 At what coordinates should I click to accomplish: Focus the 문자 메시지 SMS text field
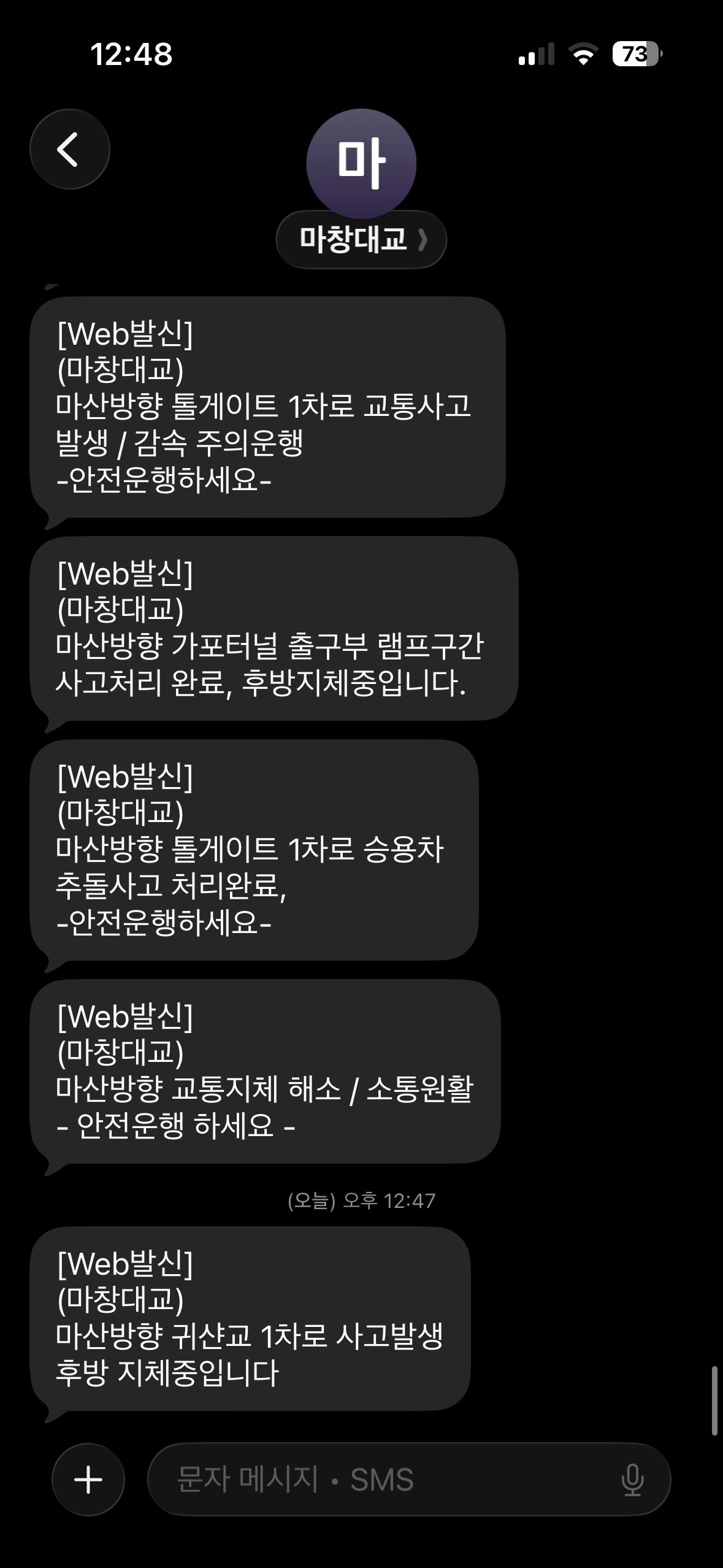coord(380,1480)
